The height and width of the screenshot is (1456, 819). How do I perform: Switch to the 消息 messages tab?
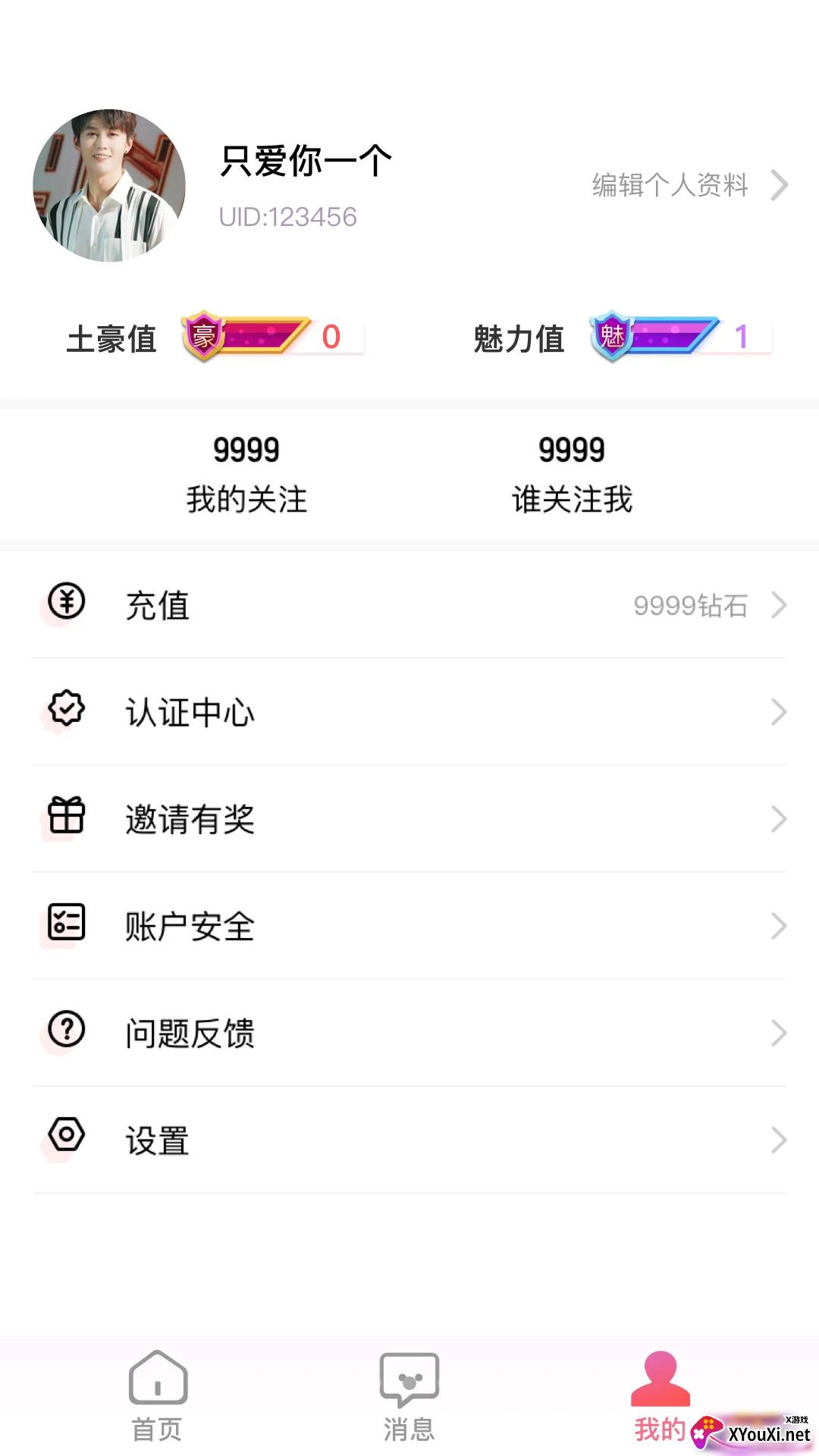tap(409, 1395)
